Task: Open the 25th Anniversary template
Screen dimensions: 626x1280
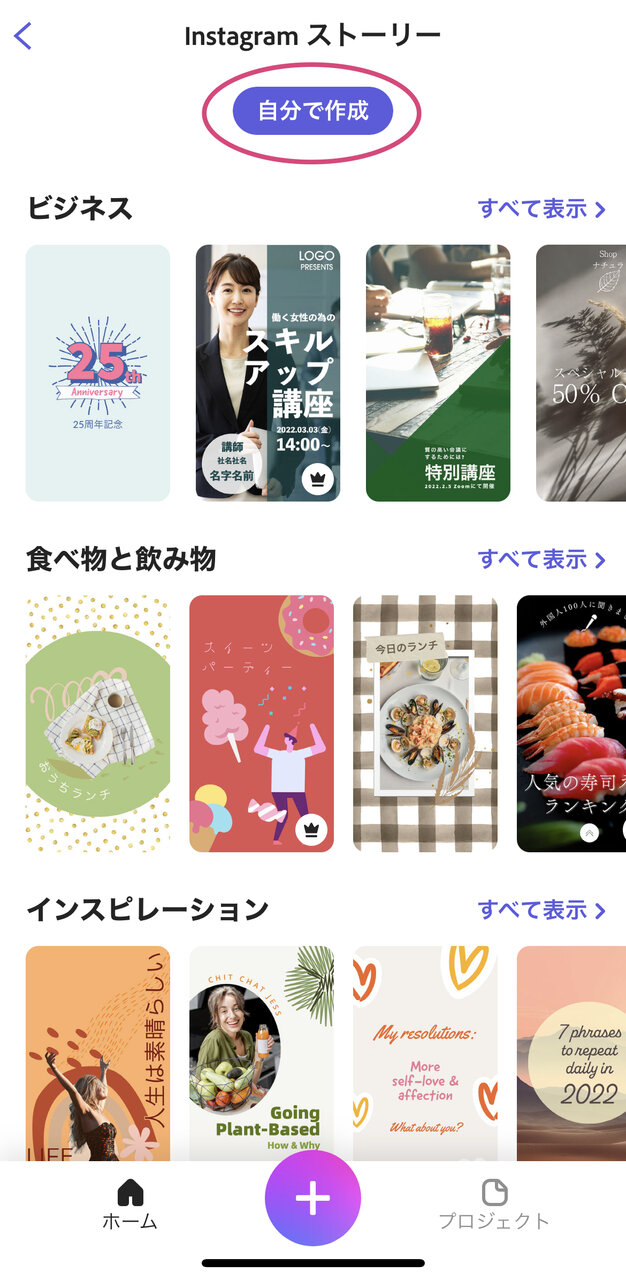Action: (98, 373)
